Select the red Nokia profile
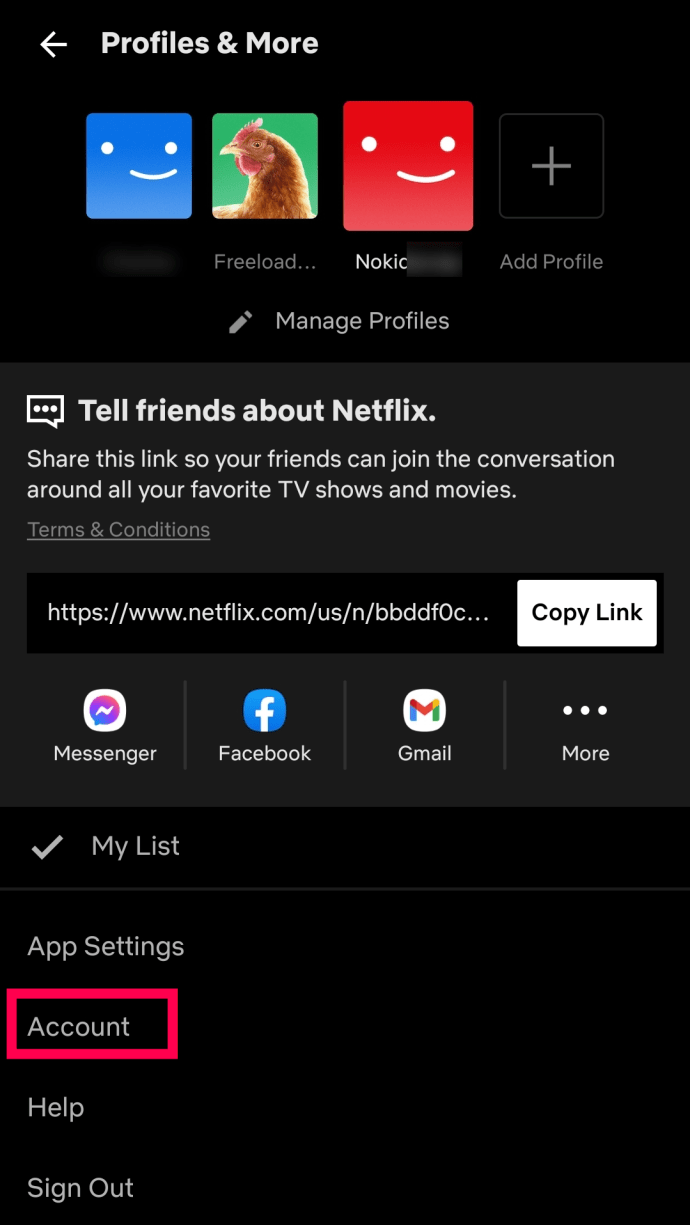Image resolution: width=690 pixels, height=1225 pixels. (408, 166)
